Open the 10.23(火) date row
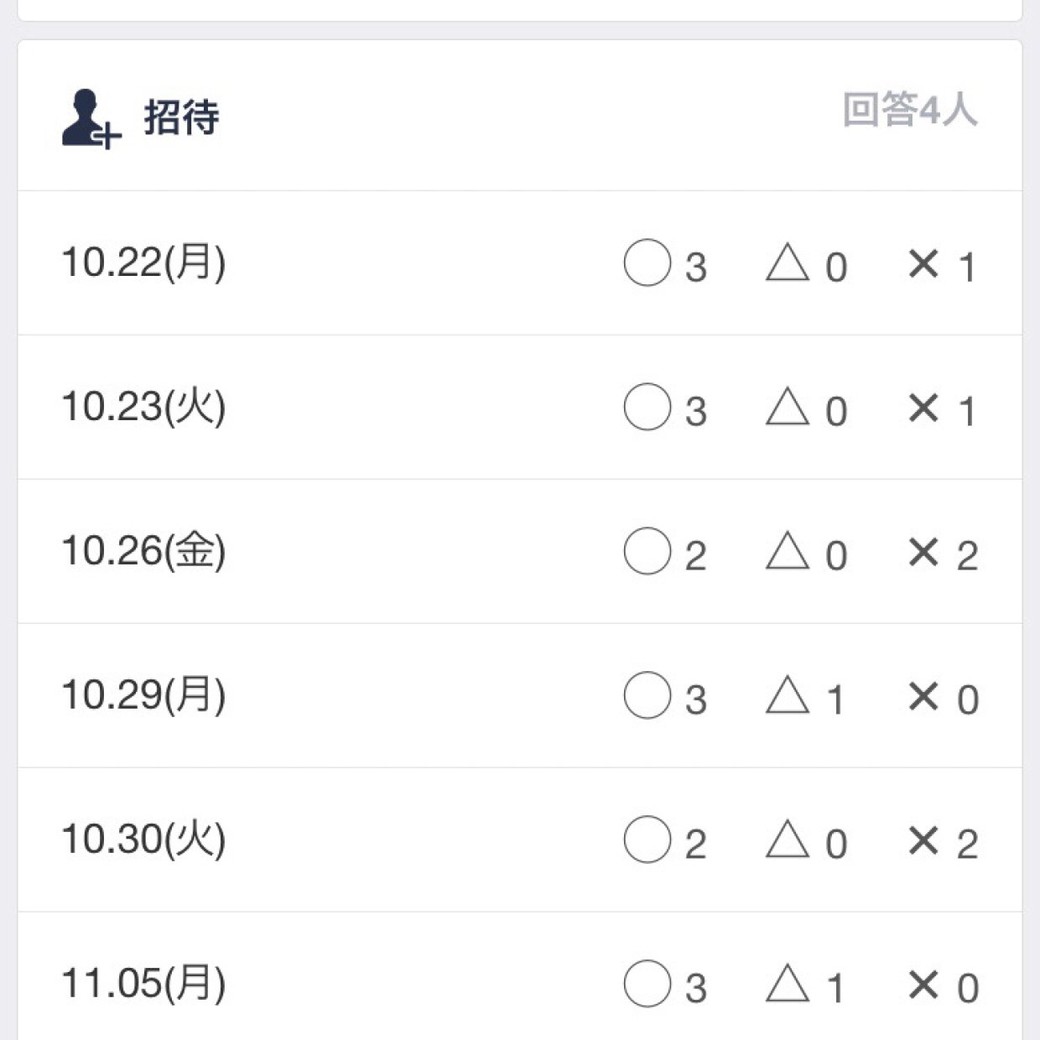1040x1040 pixels. [x=519, y=408]
